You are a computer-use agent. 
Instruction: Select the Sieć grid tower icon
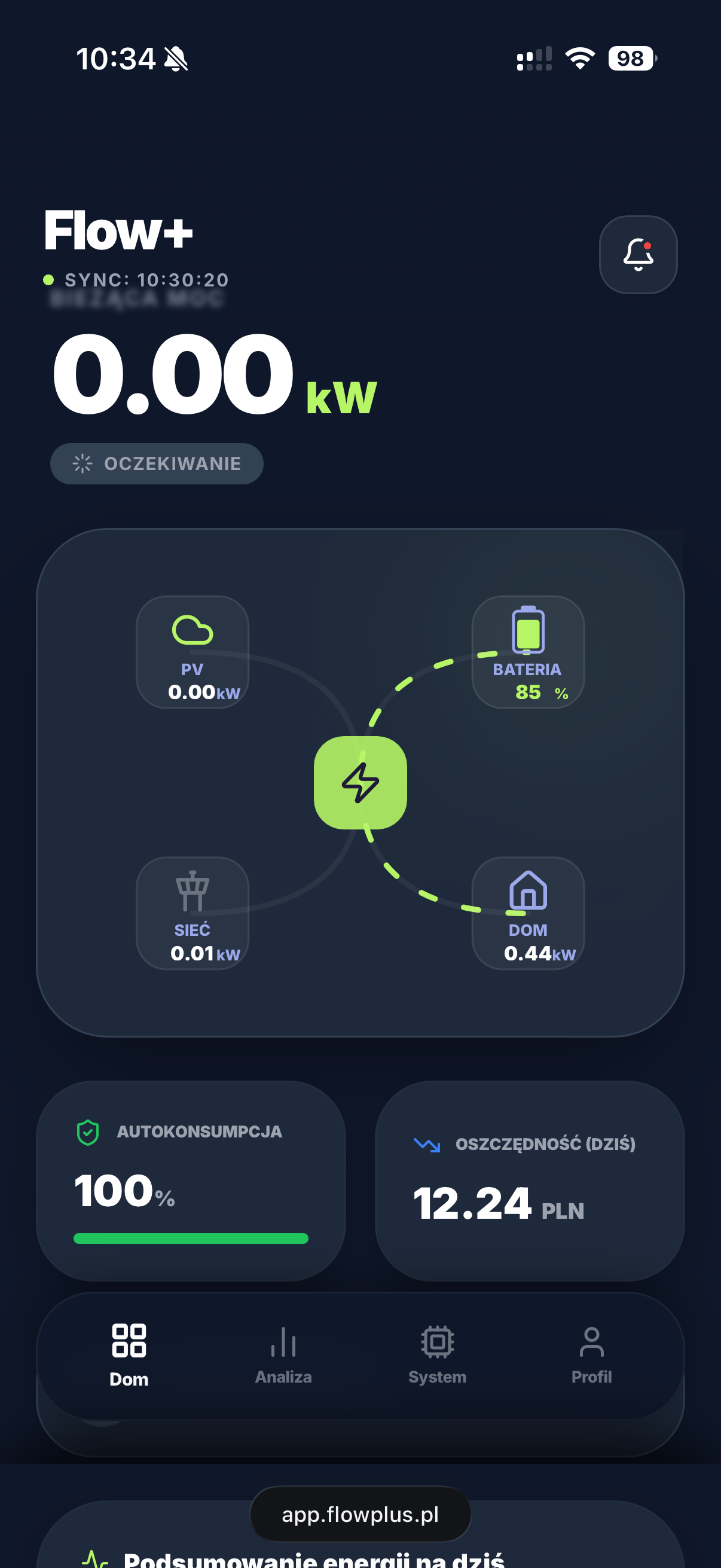click(193, 892)
